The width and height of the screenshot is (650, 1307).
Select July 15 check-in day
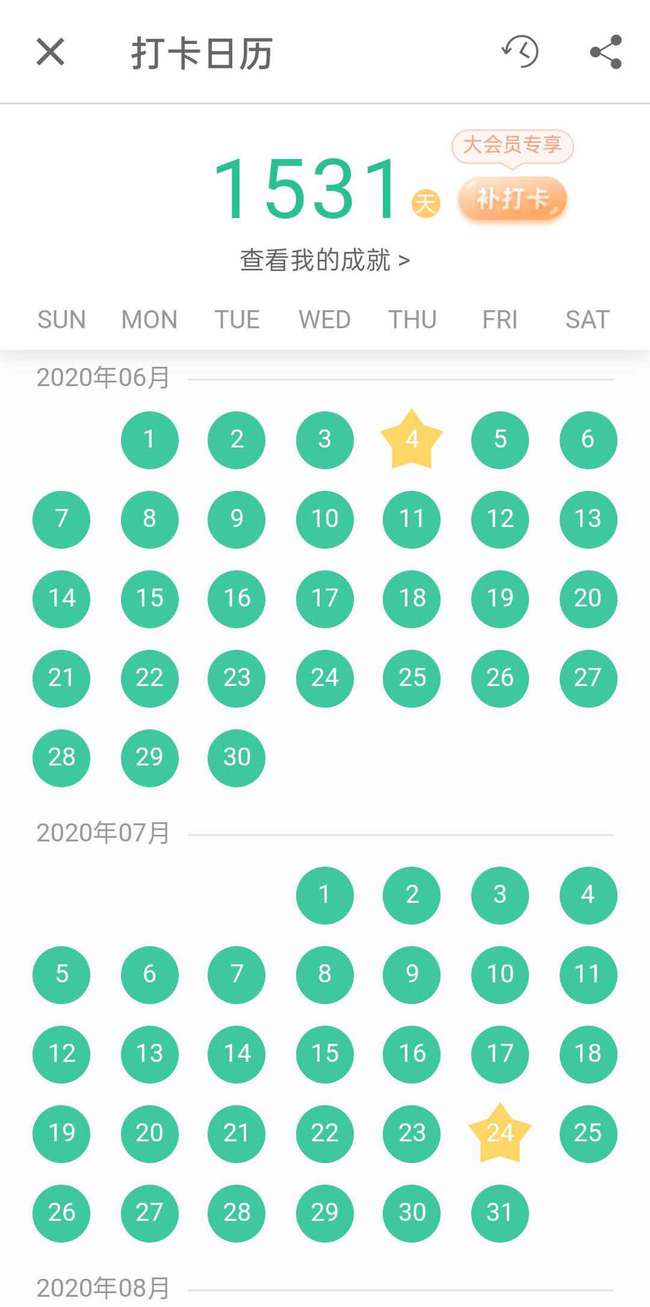point(324,1053)
